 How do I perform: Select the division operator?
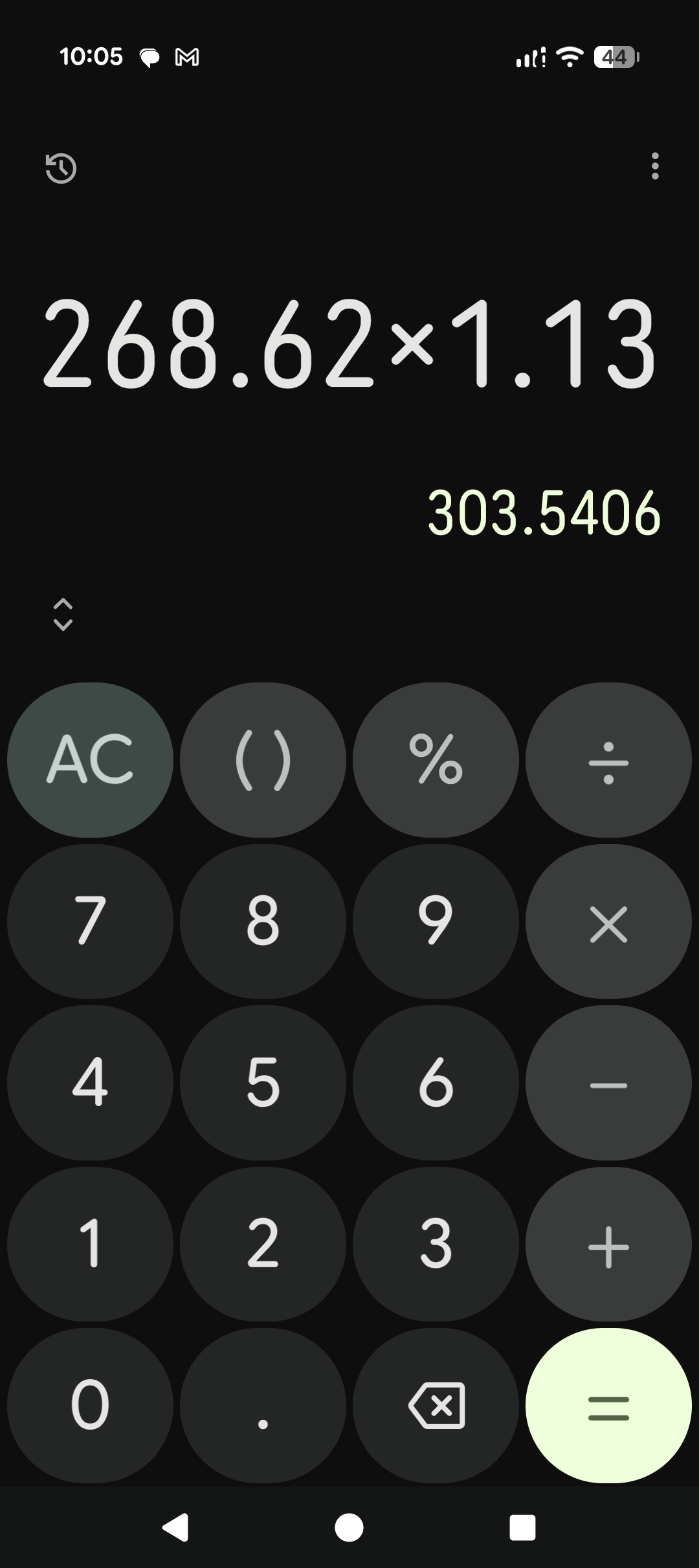[608, 759]
